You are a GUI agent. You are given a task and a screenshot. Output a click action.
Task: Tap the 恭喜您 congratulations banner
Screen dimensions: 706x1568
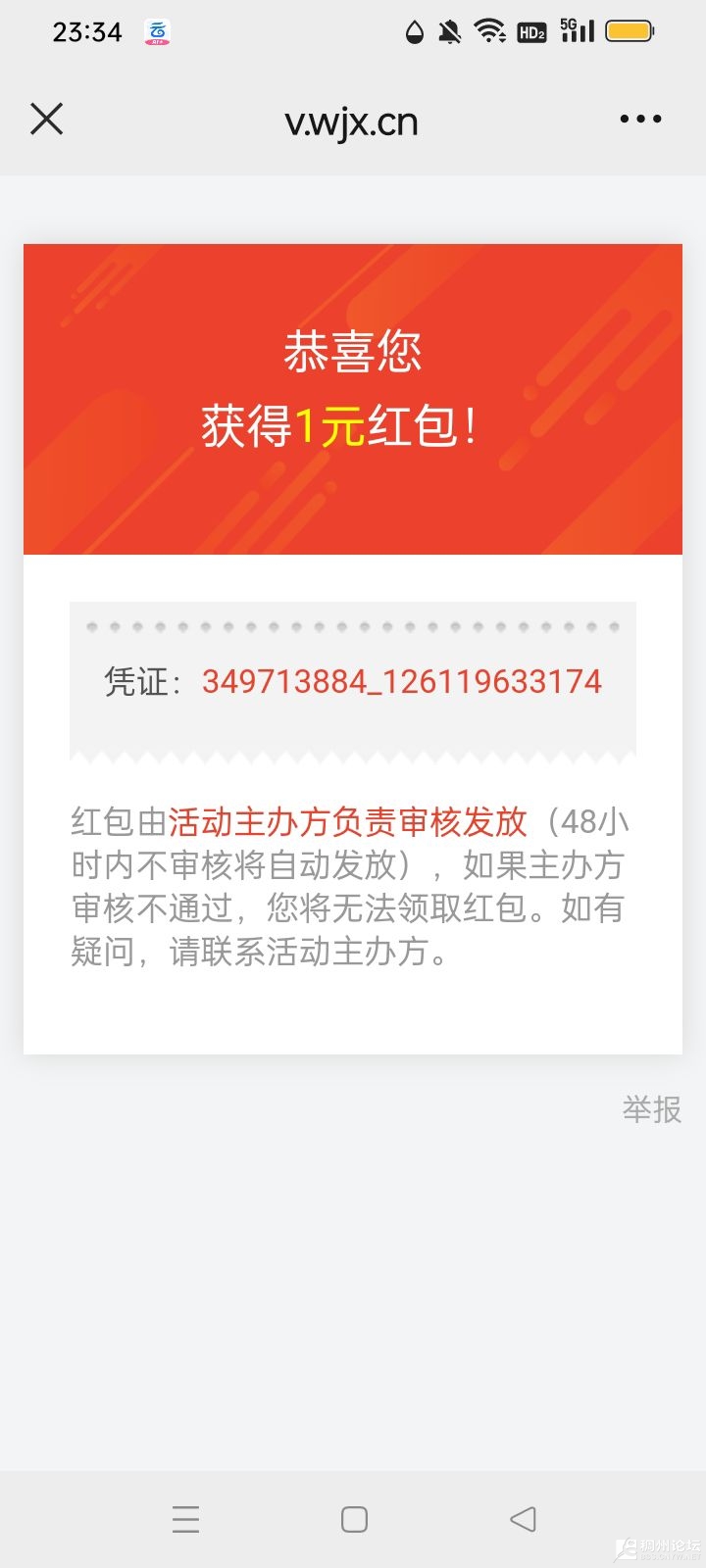pyautogui.click(x=352, y=353)
